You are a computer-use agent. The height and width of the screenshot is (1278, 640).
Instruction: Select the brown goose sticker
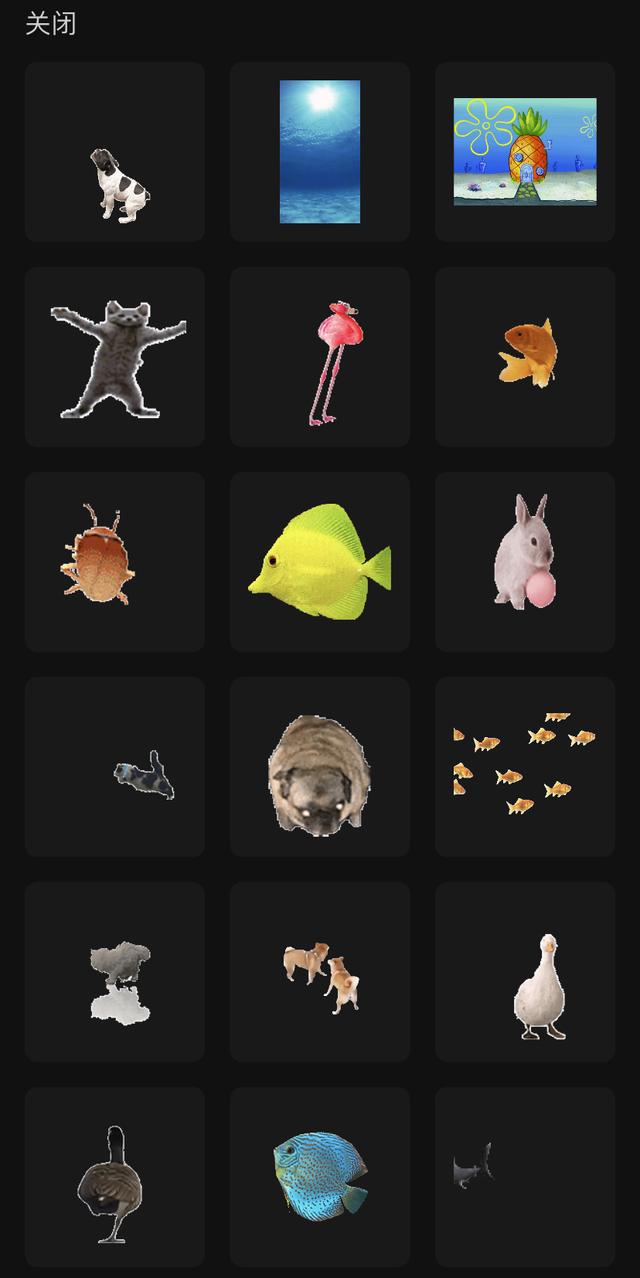click(115, 1177)
